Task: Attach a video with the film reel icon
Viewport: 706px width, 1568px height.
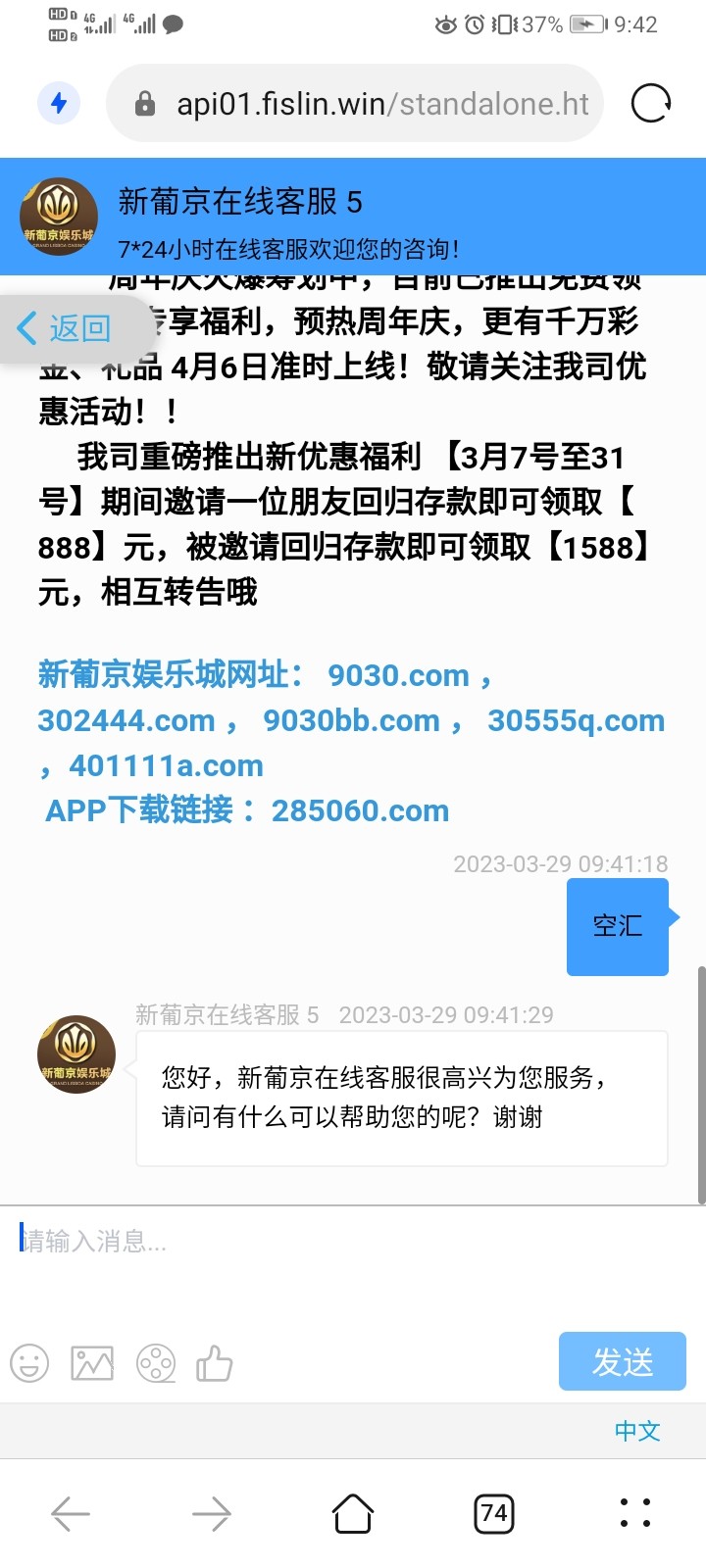Action: 155,1363
